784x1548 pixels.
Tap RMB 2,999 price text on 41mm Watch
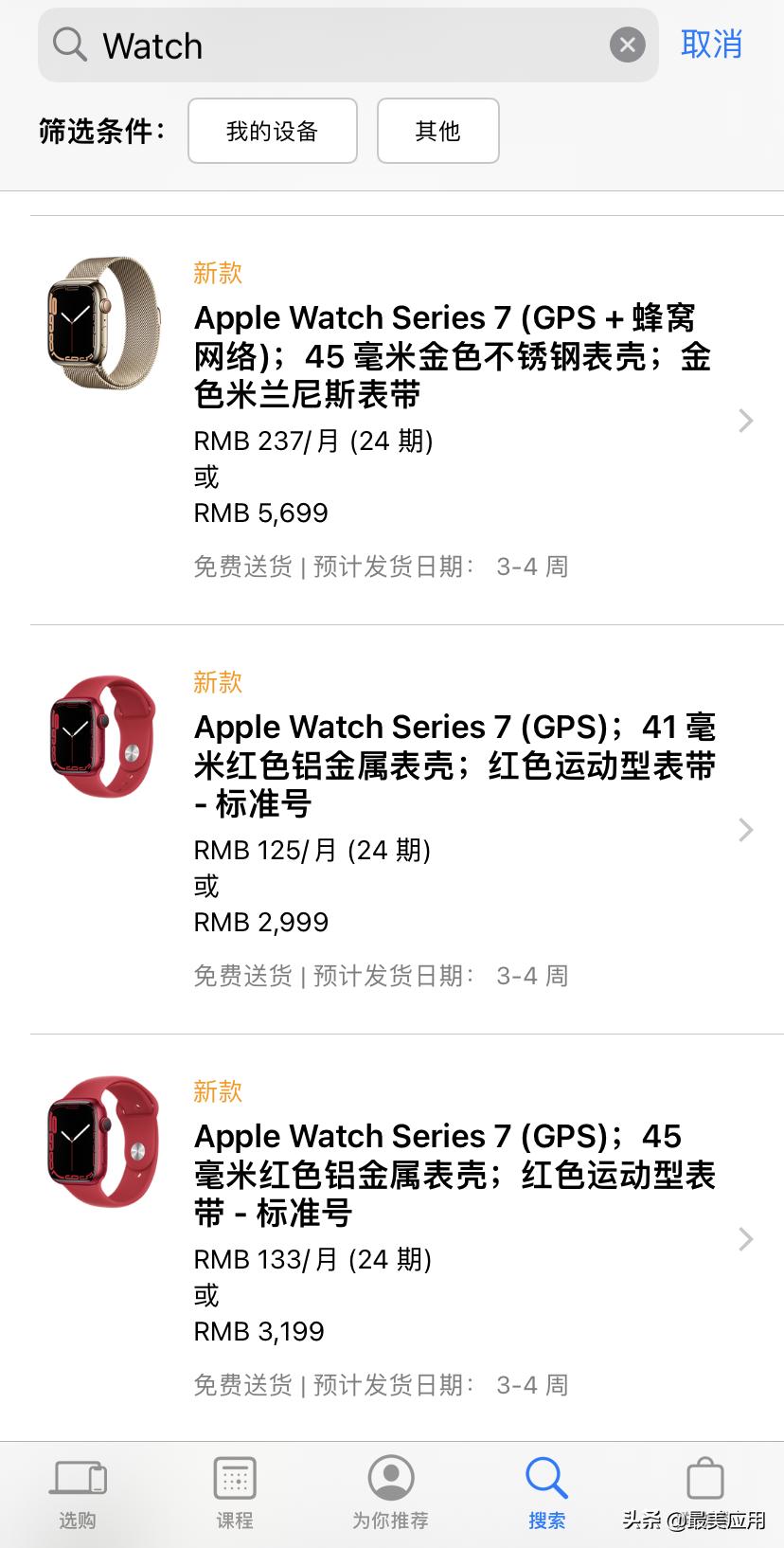259,921
